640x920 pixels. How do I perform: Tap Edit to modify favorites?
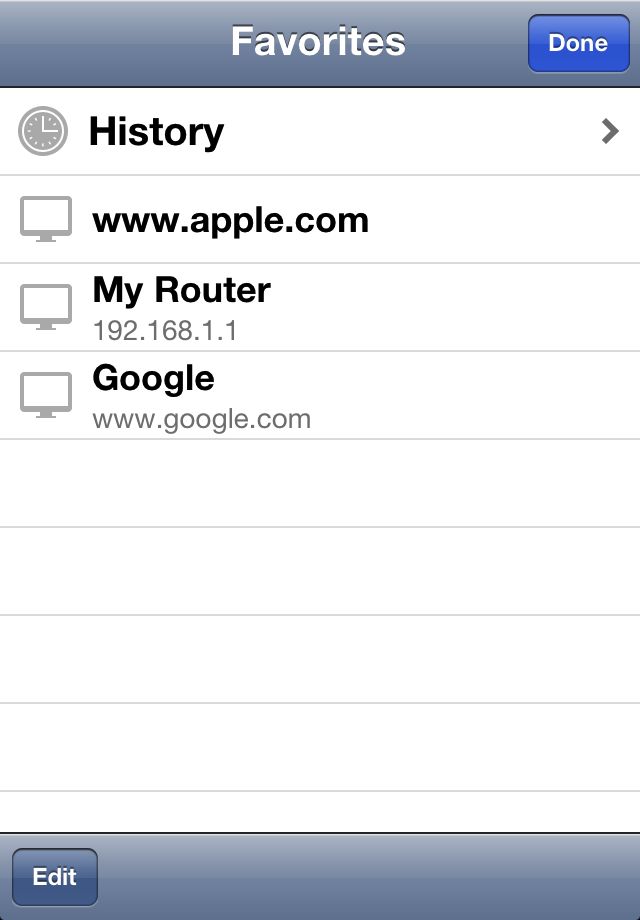click(55, 877)
